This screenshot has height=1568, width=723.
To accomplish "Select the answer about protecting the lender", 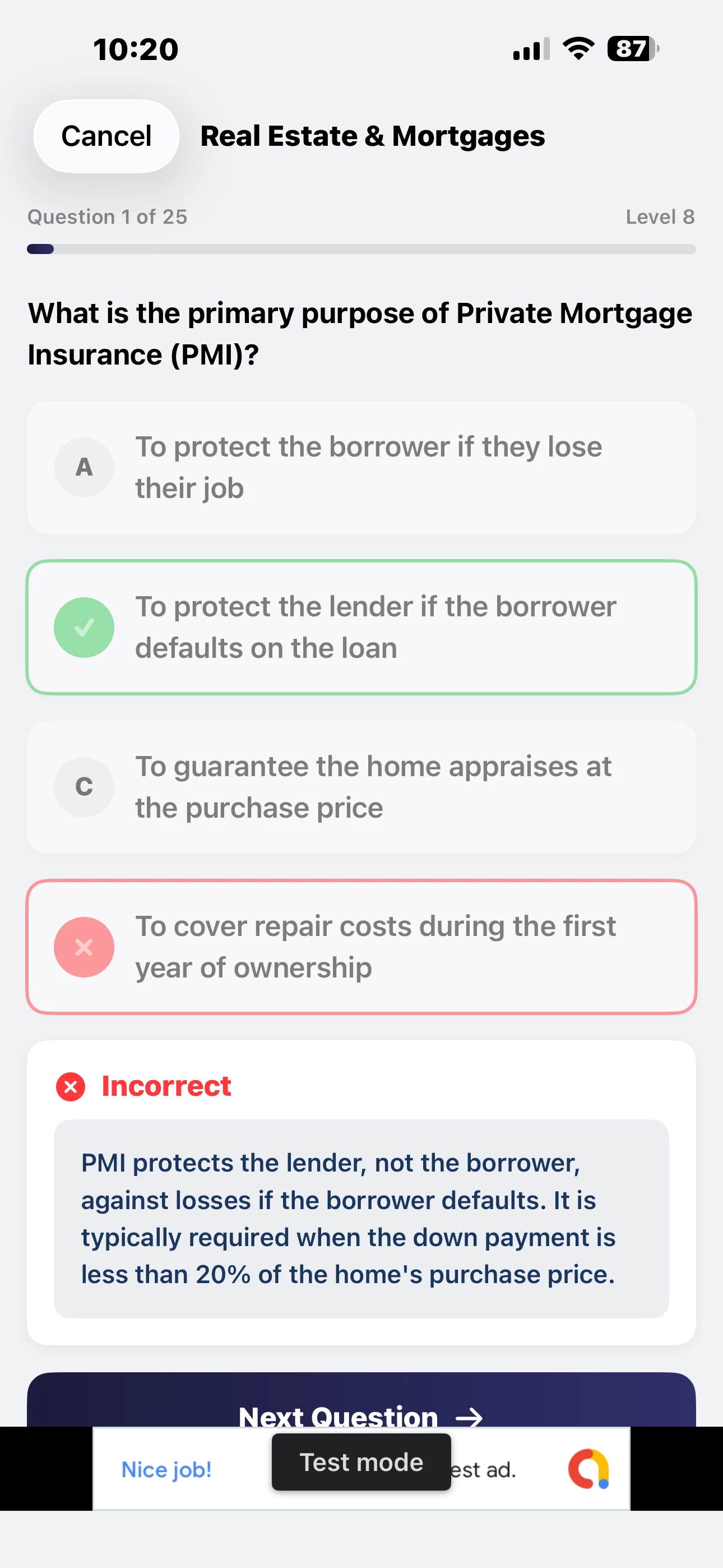I will 361,627.
